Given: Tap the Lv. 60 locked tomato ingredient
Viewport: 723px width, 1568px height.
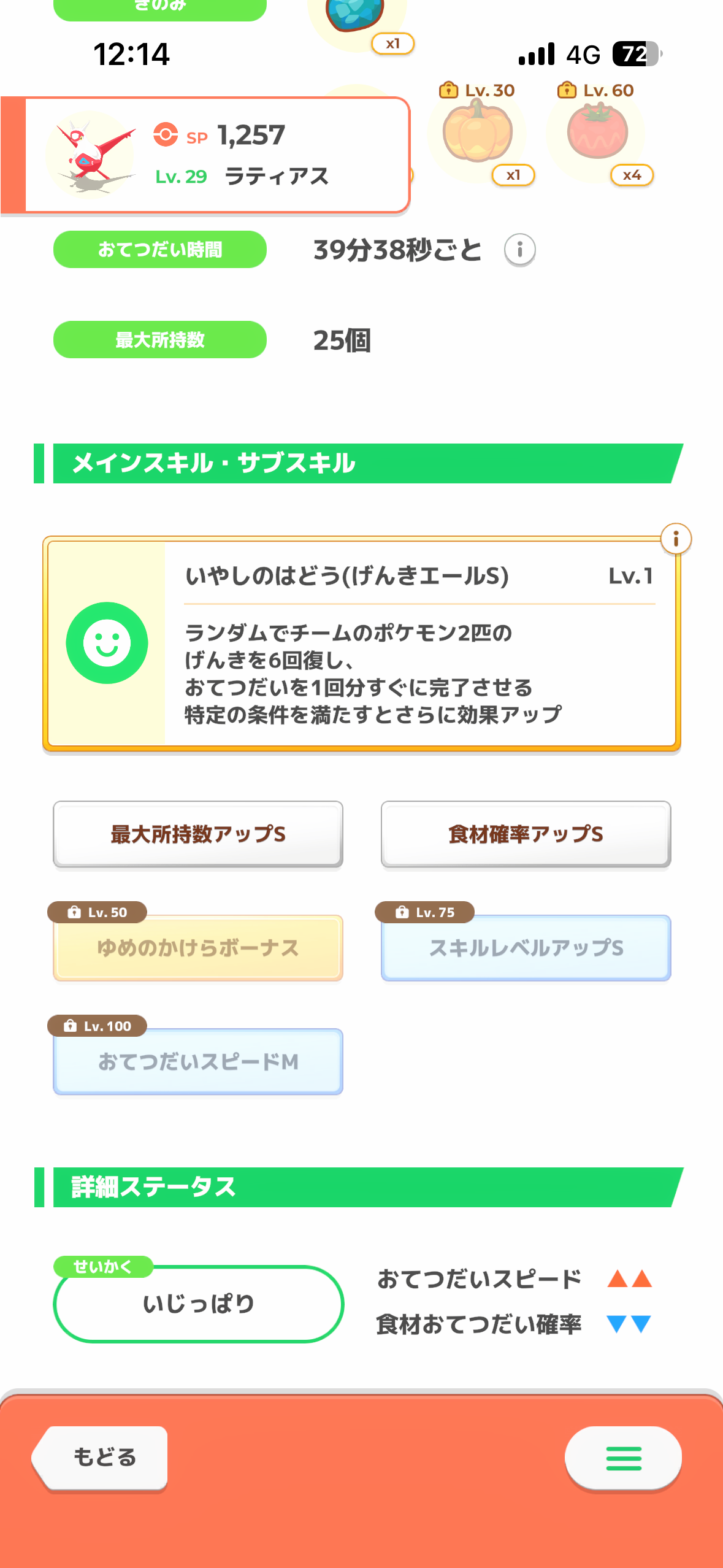Looking at the screenshot, I should (598, 133).
